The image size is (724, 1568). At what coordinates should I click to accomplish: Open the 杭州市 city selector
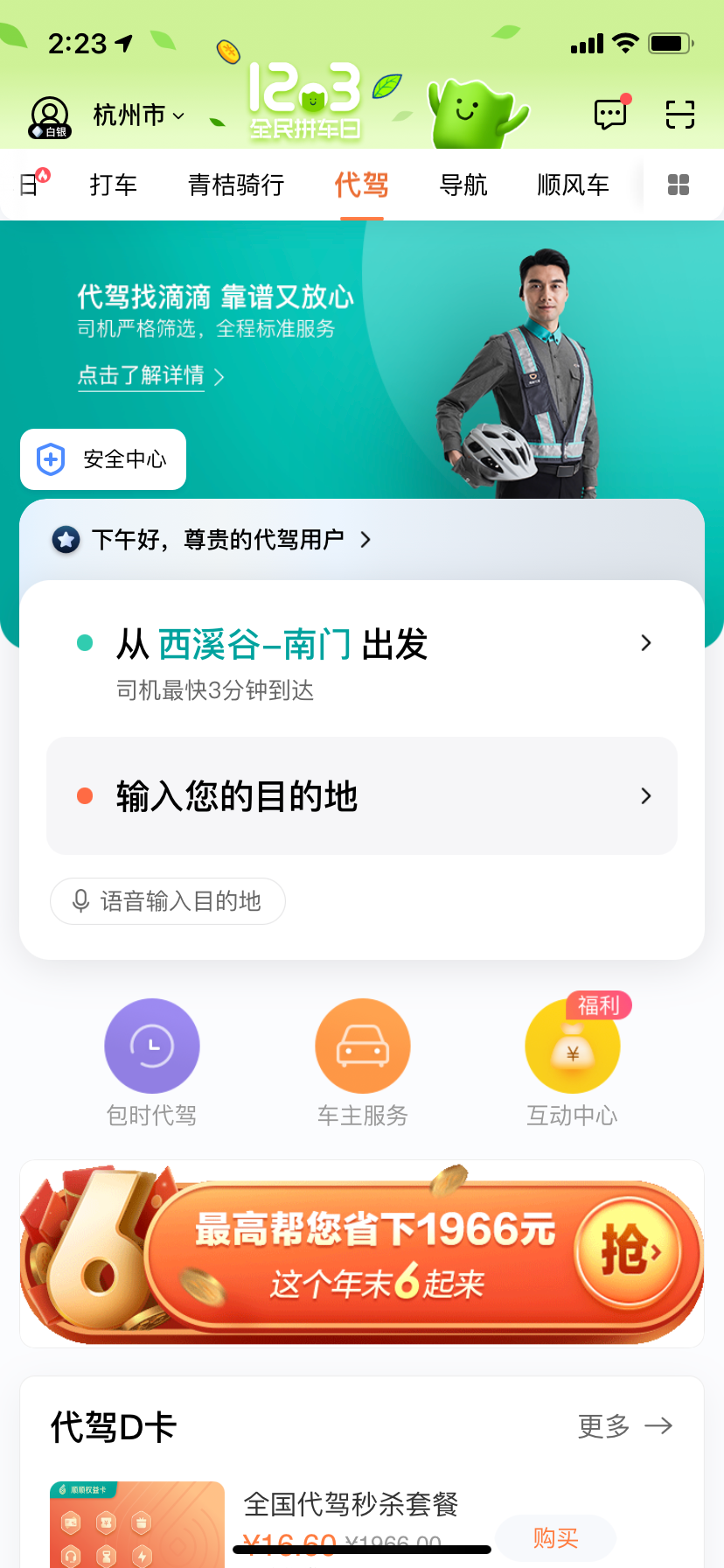(138, 115)
